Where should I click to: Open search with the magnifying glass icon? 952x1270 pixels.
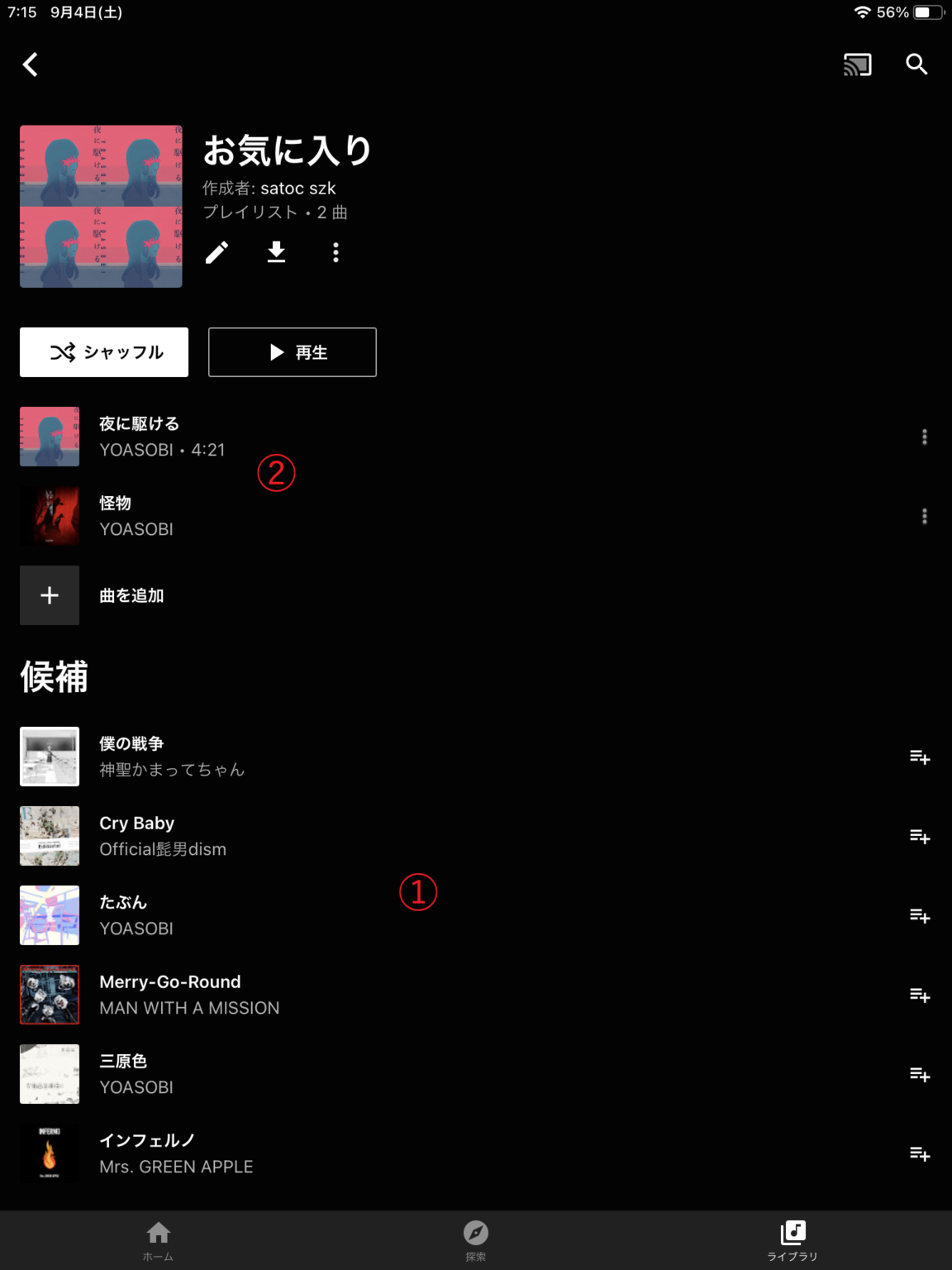coord(916,64)
